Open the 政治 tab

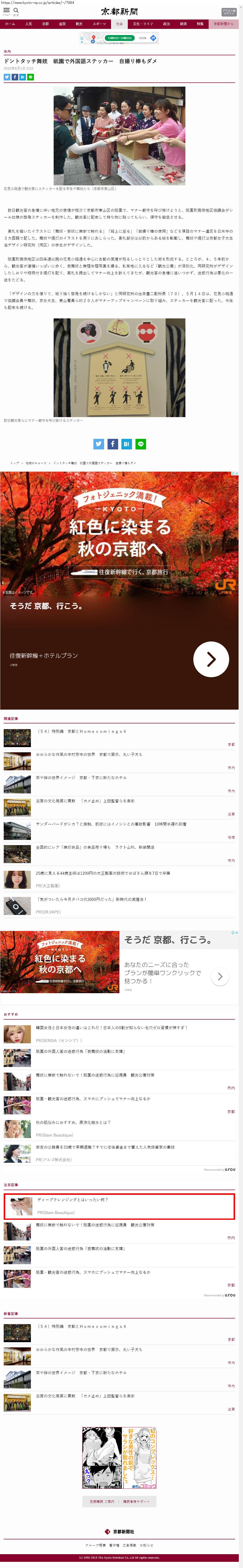166,24
